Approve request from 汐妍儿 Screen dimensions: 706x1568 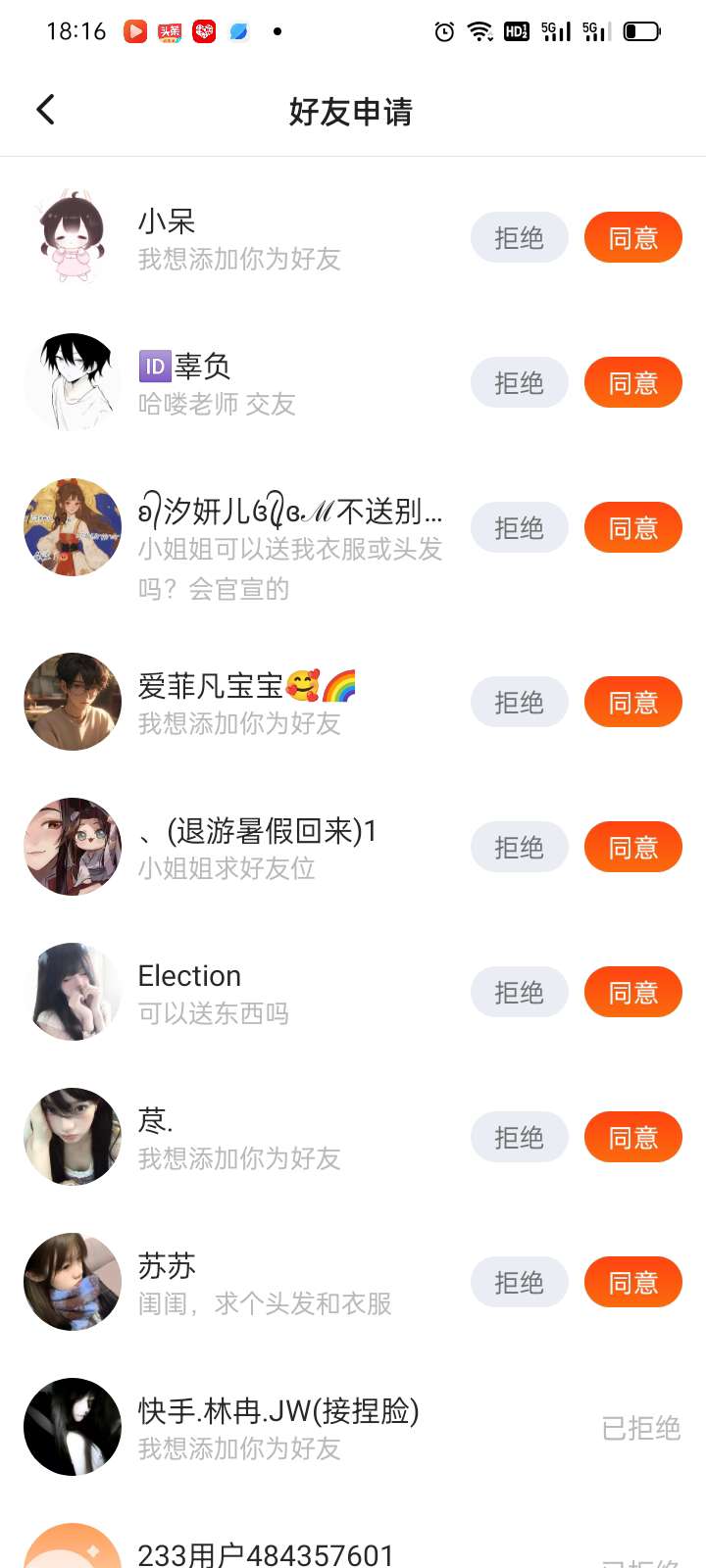point(632,527)
